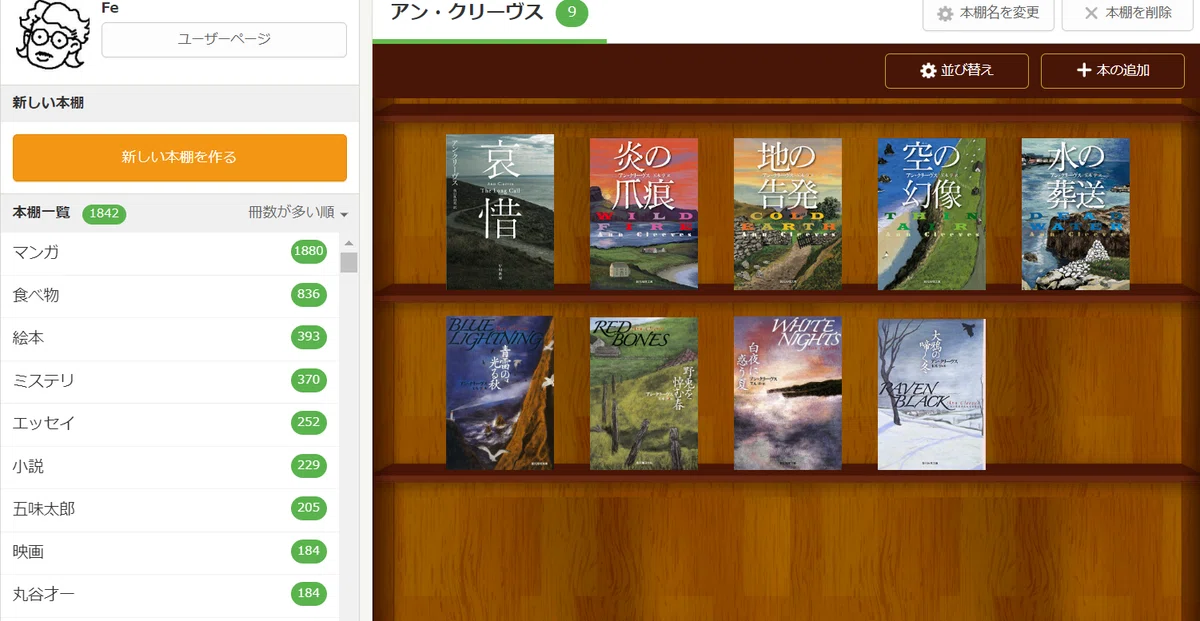Add a book with 本の追加
Screen dimensions: 1200x621
1113,71
